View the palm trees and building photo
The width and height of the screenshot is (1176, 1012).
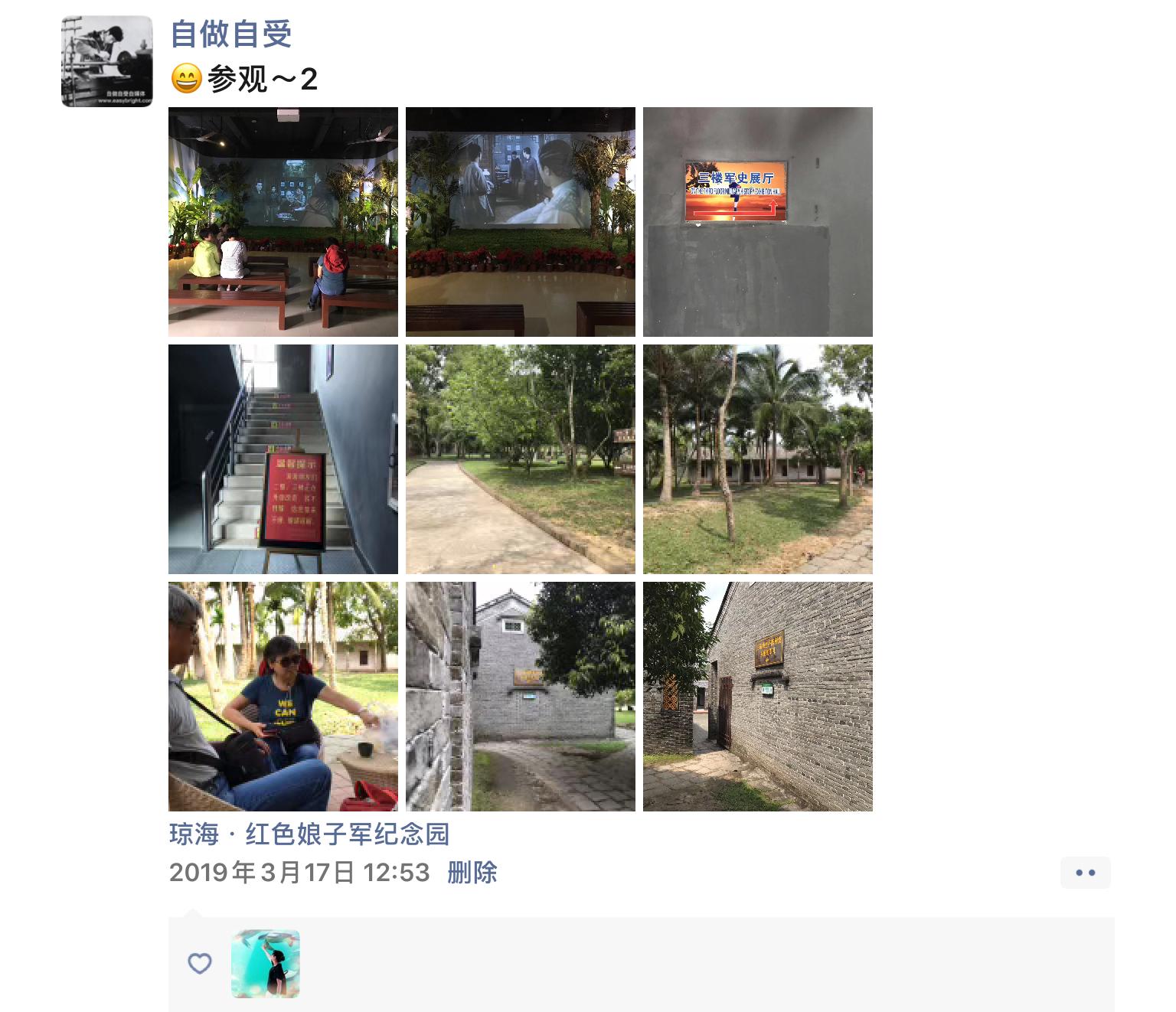(757, 459)
